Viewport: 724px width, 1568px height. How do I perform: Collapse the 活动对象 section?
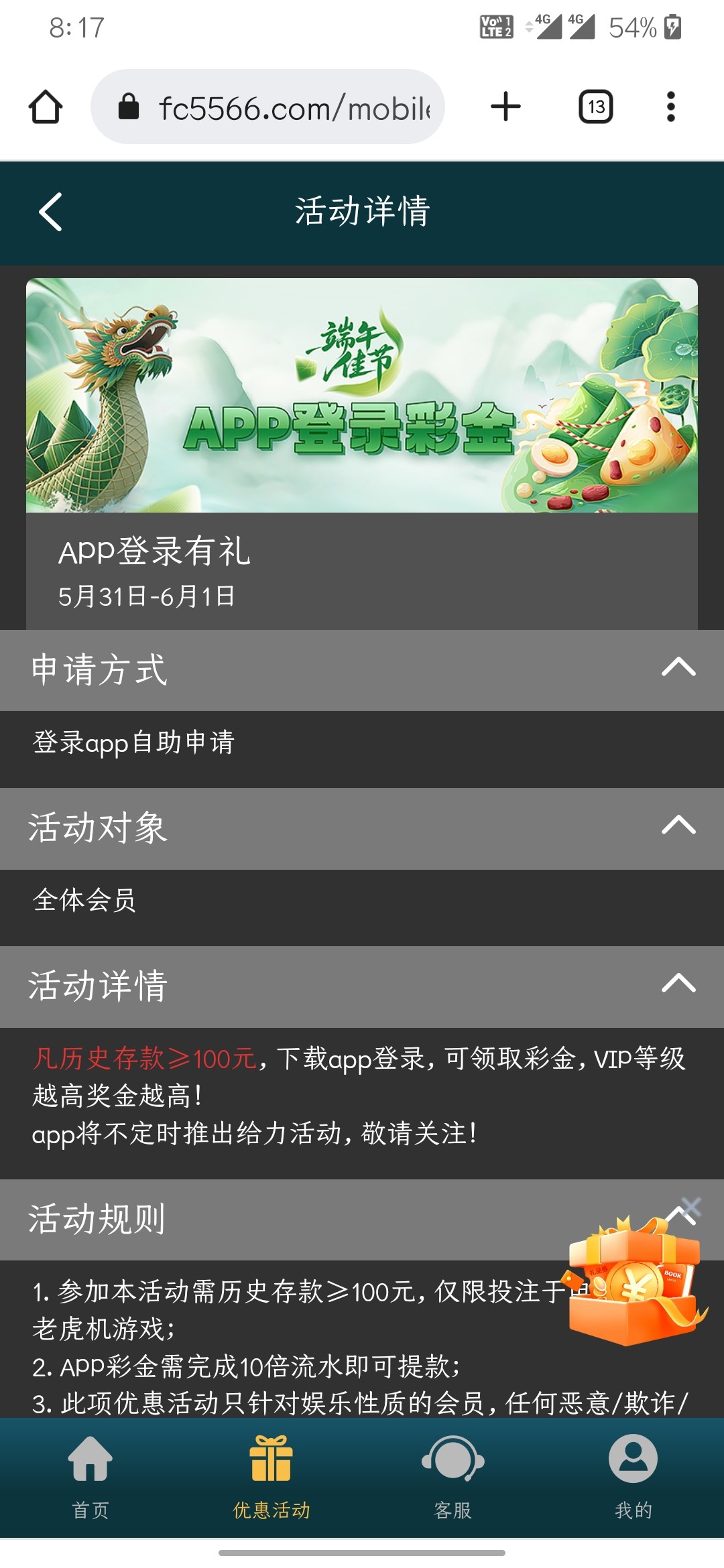coord(678,826)
